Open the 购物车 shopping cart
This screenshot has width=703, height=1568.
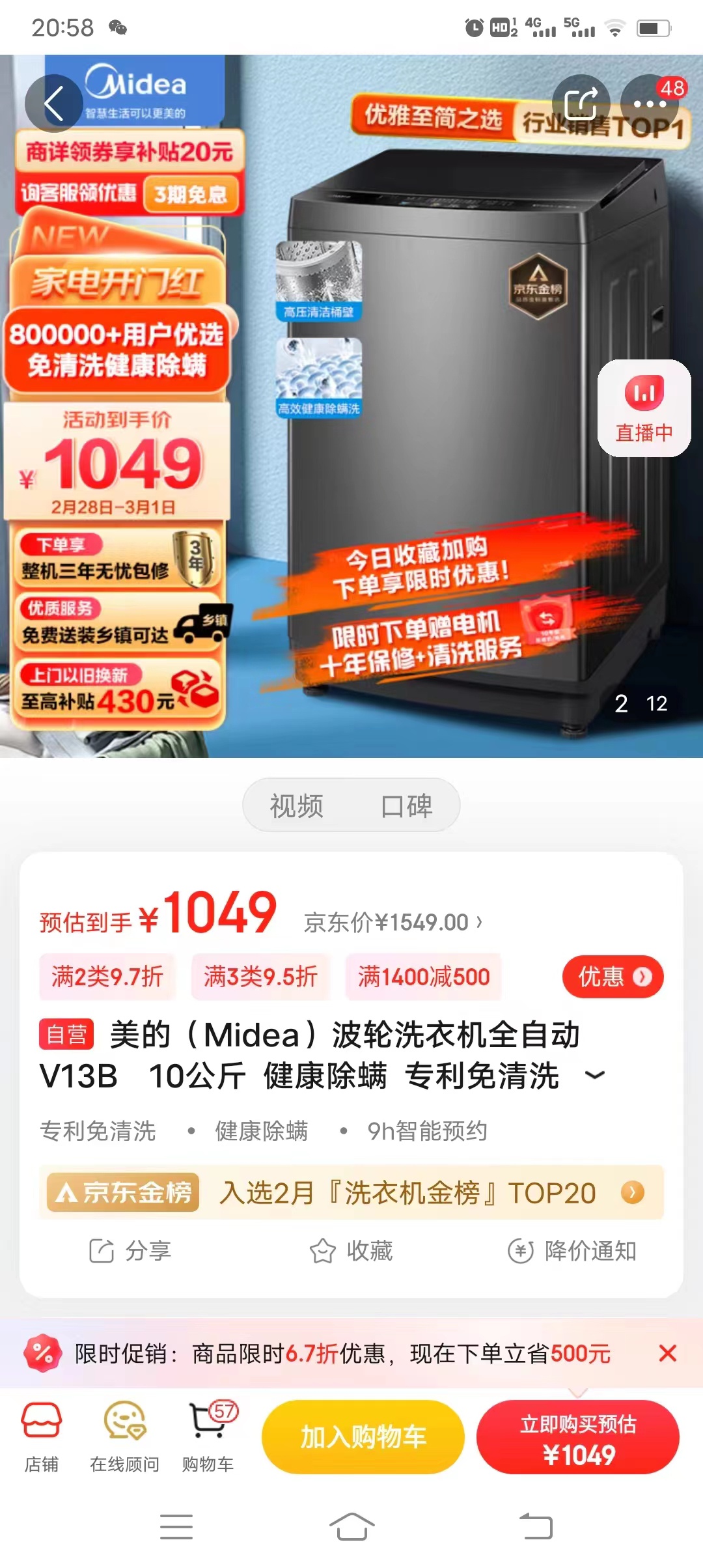click(x=208, y=1436)
